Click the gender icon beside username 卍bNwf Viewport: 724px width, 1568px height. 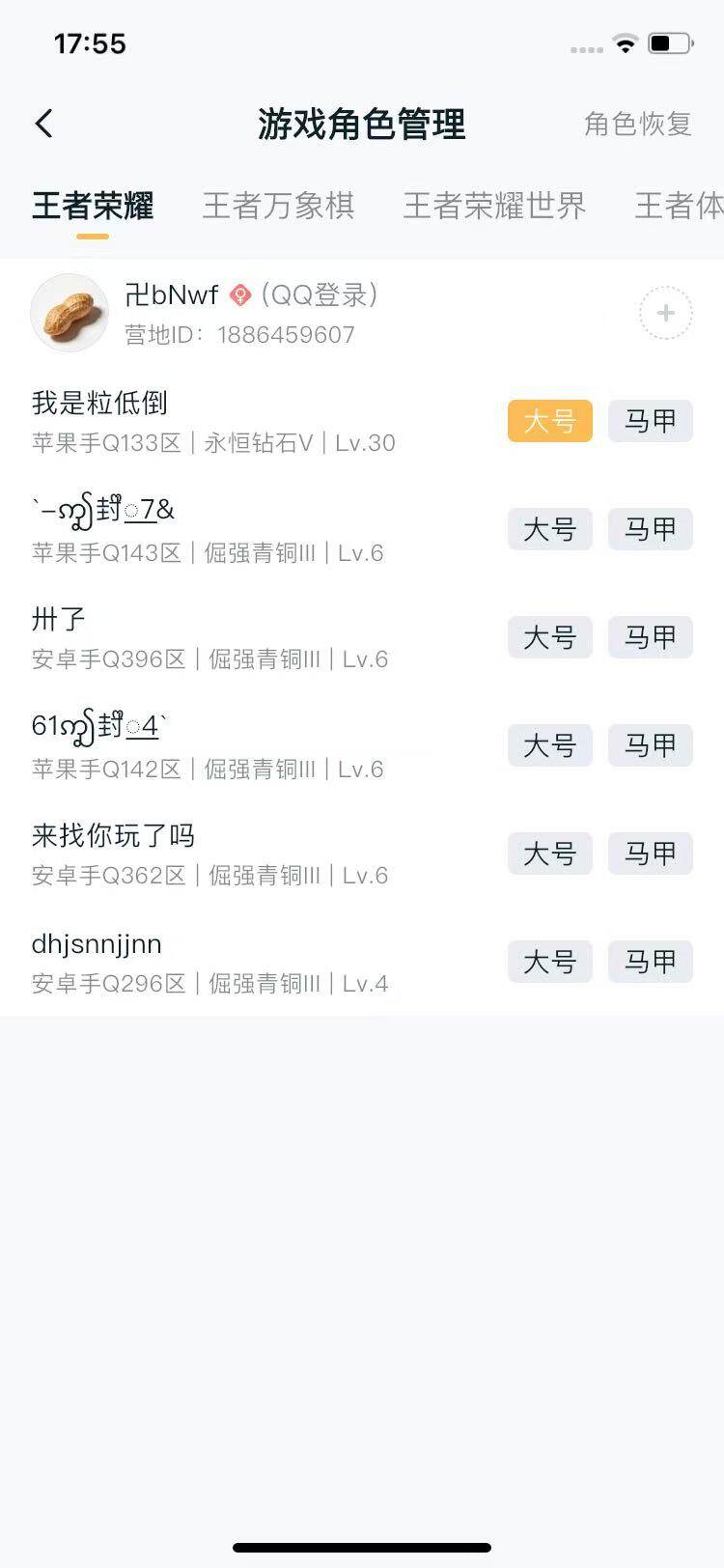[241, 295]
